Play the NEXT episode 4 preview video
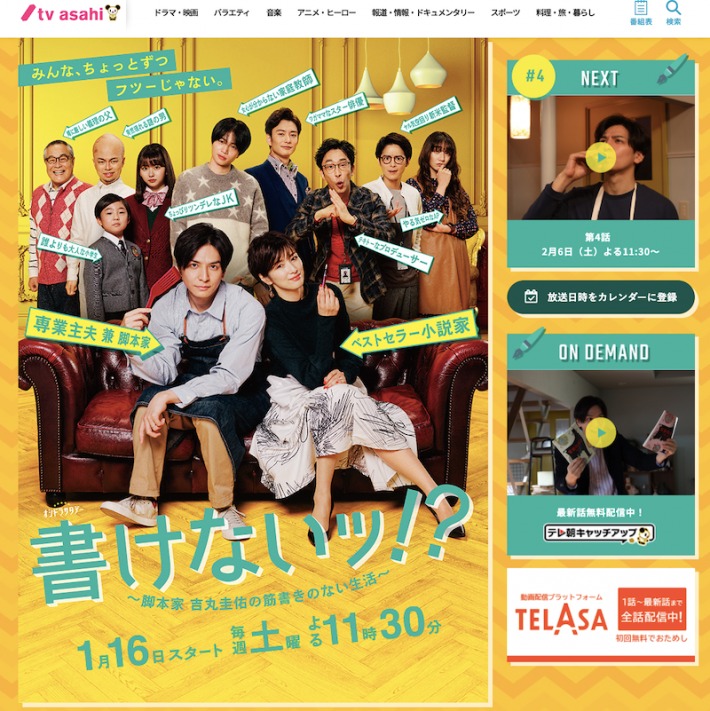Screen dimensions: 710x711 coord(600,157)
